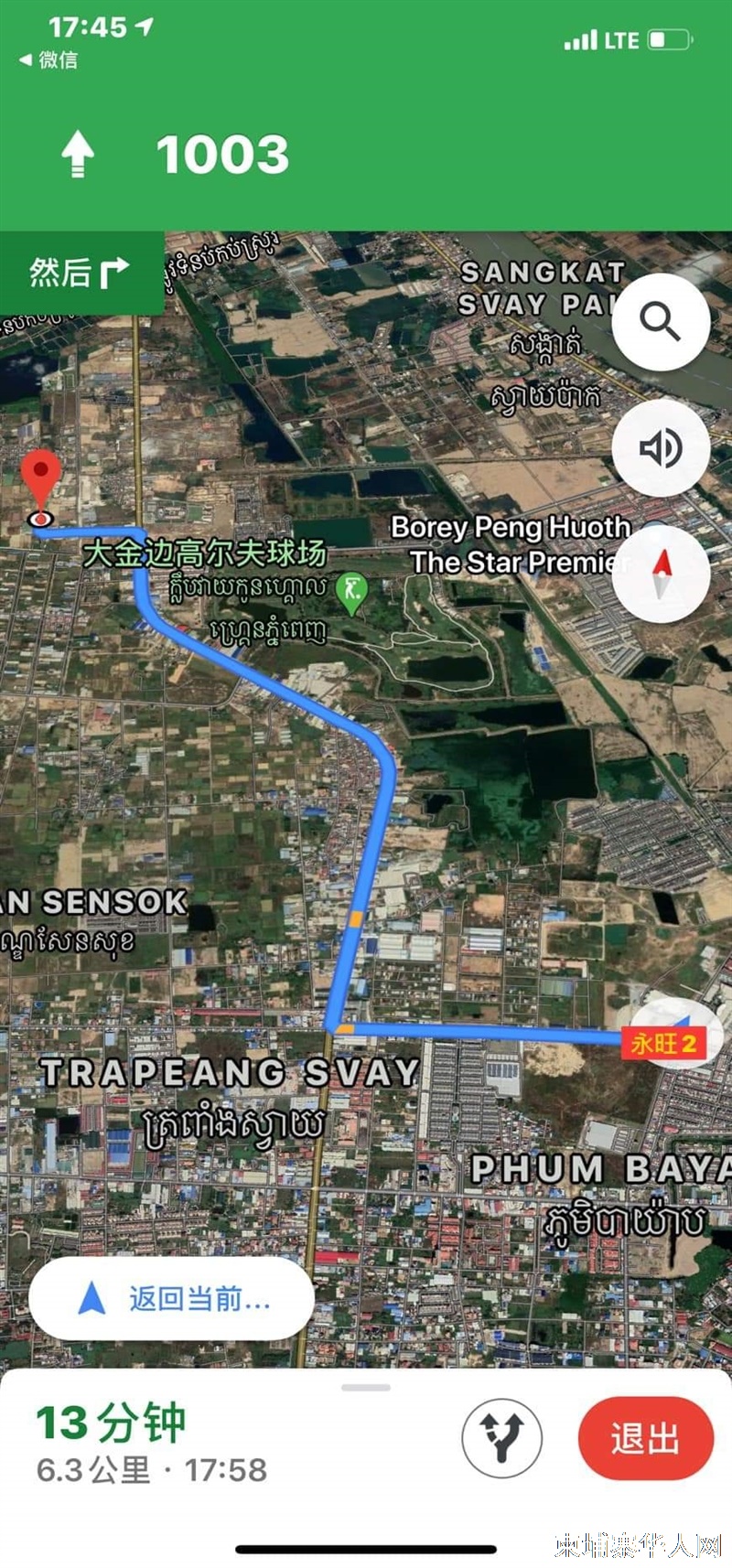
Task: Open 大金边高尔夫球场 golf course marker
Action: [351, 593]
